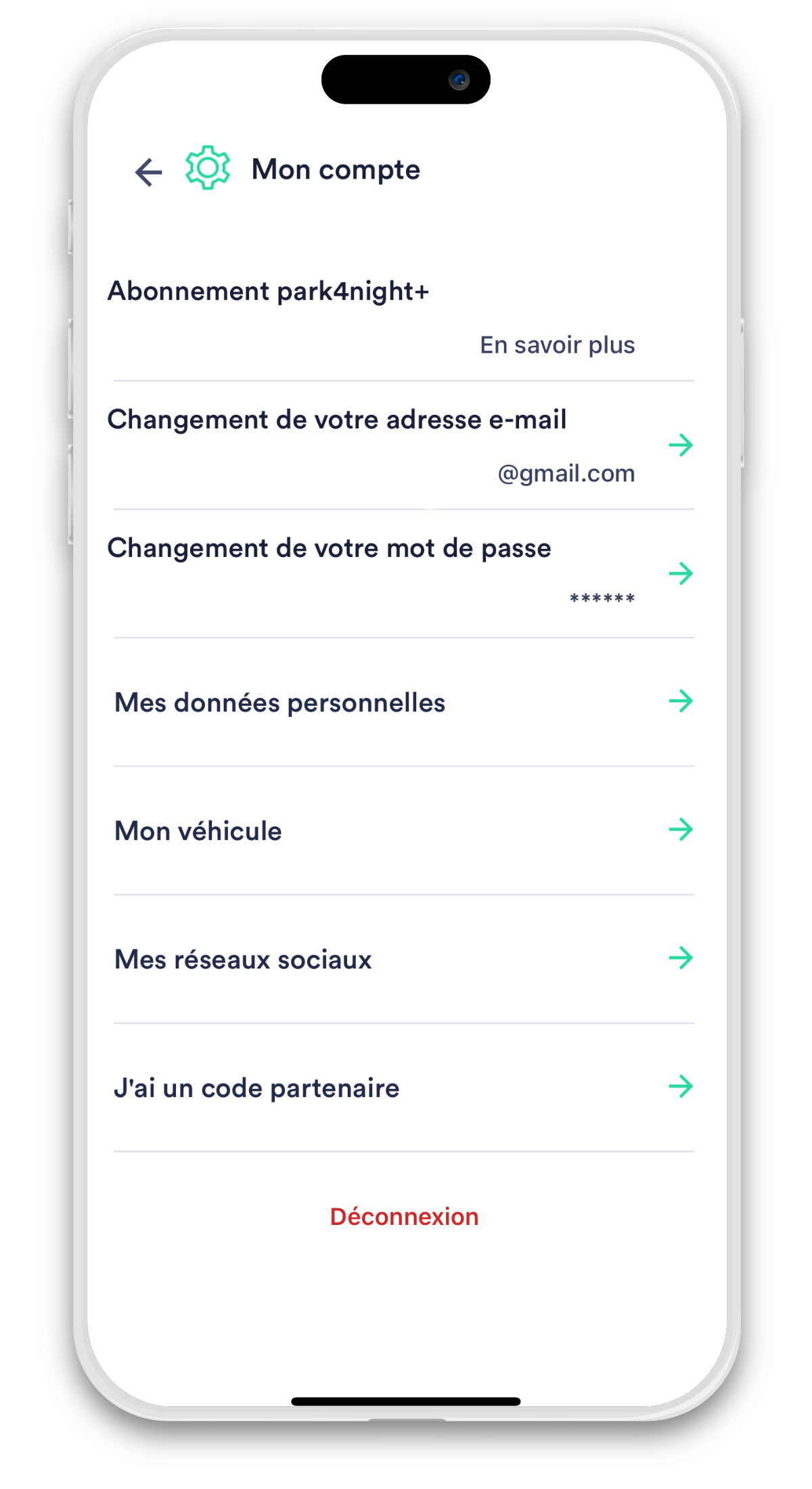Tap En savoir plus about park4night+
The height and width of the screenshot is (1489, 812).
tap(557, 345)
